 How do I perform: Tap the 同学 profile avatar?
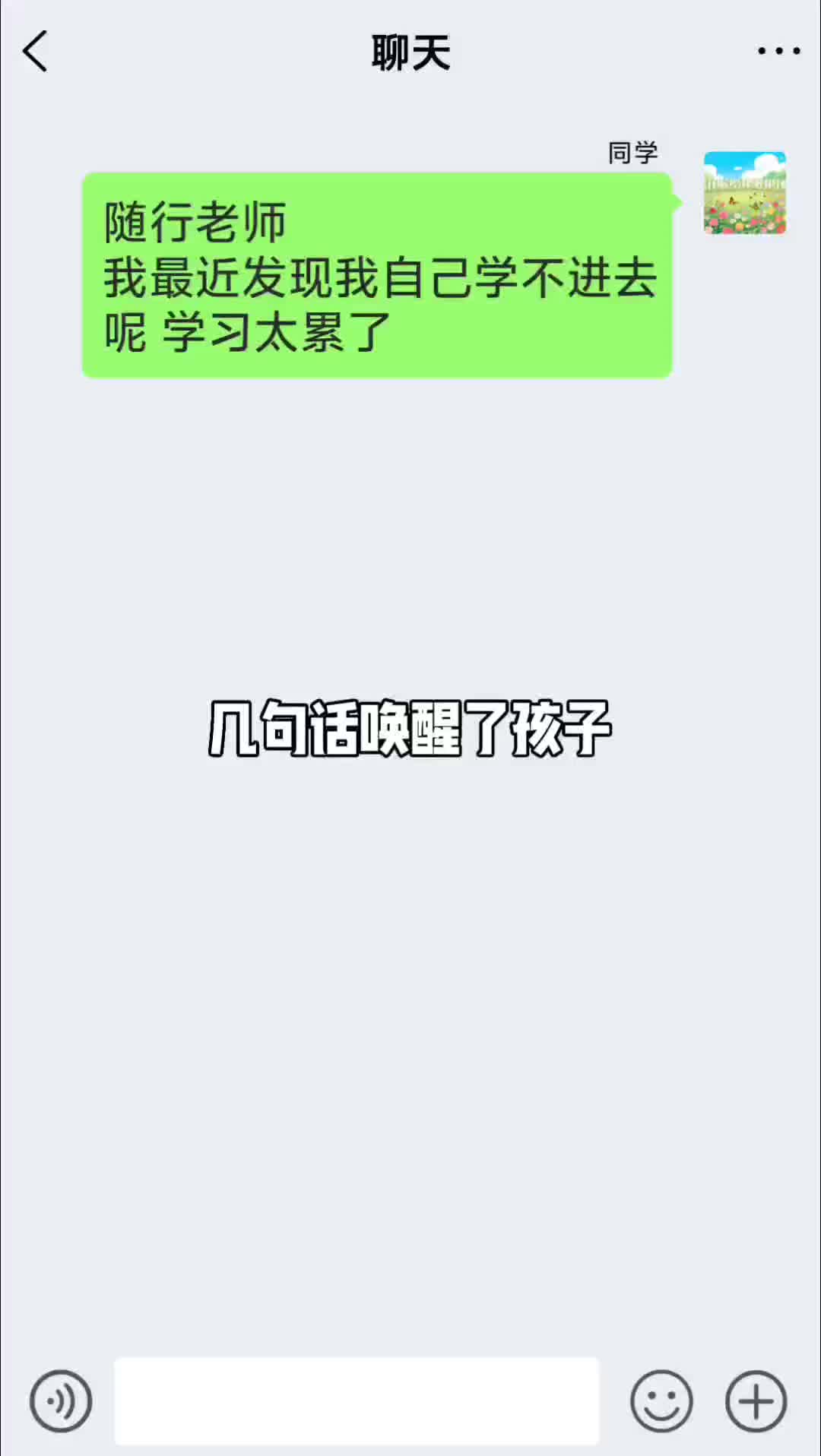point(744,193)
